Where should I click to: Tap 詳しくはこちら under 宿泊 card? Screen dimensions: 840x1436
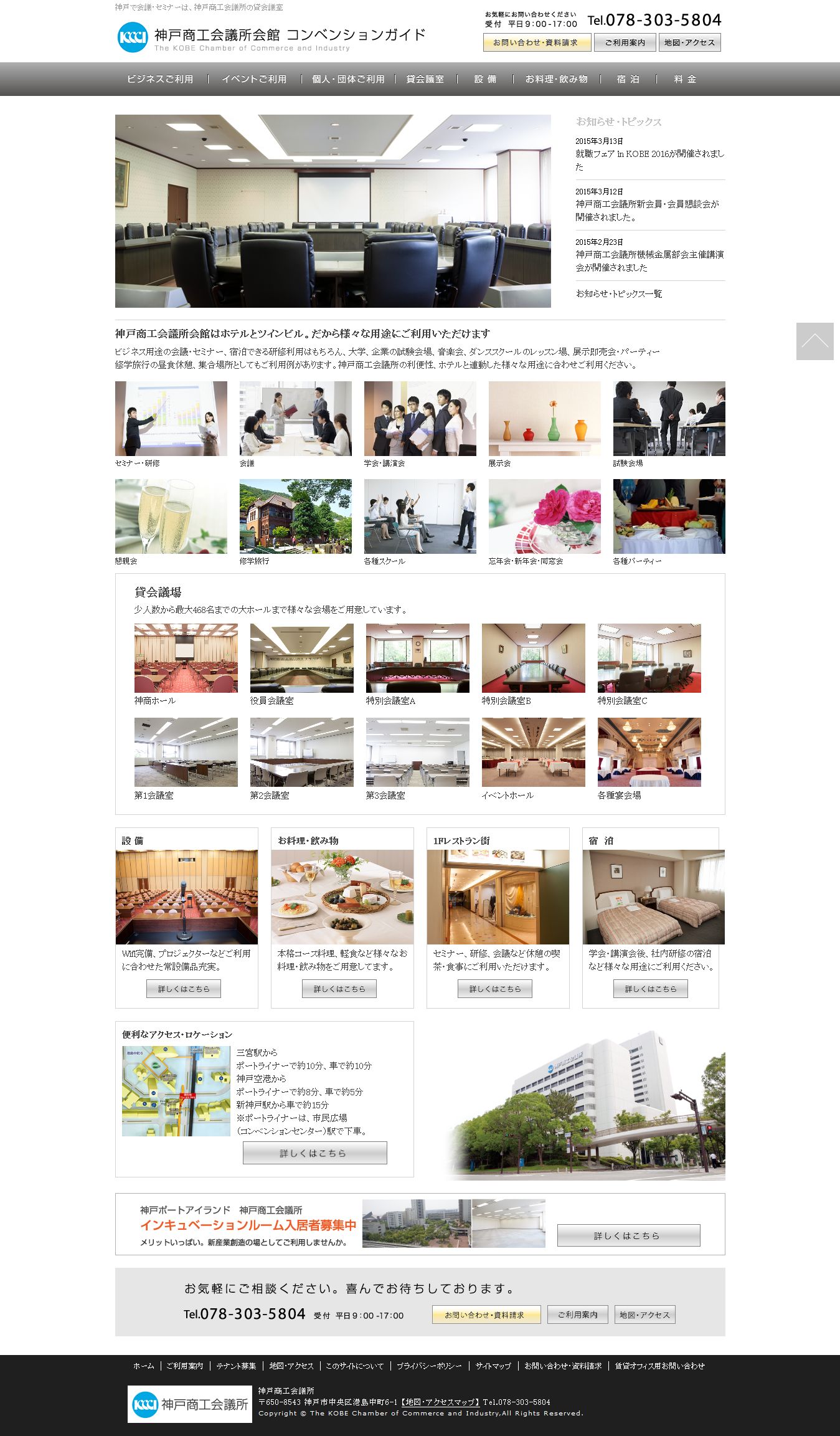click(651, 989)
